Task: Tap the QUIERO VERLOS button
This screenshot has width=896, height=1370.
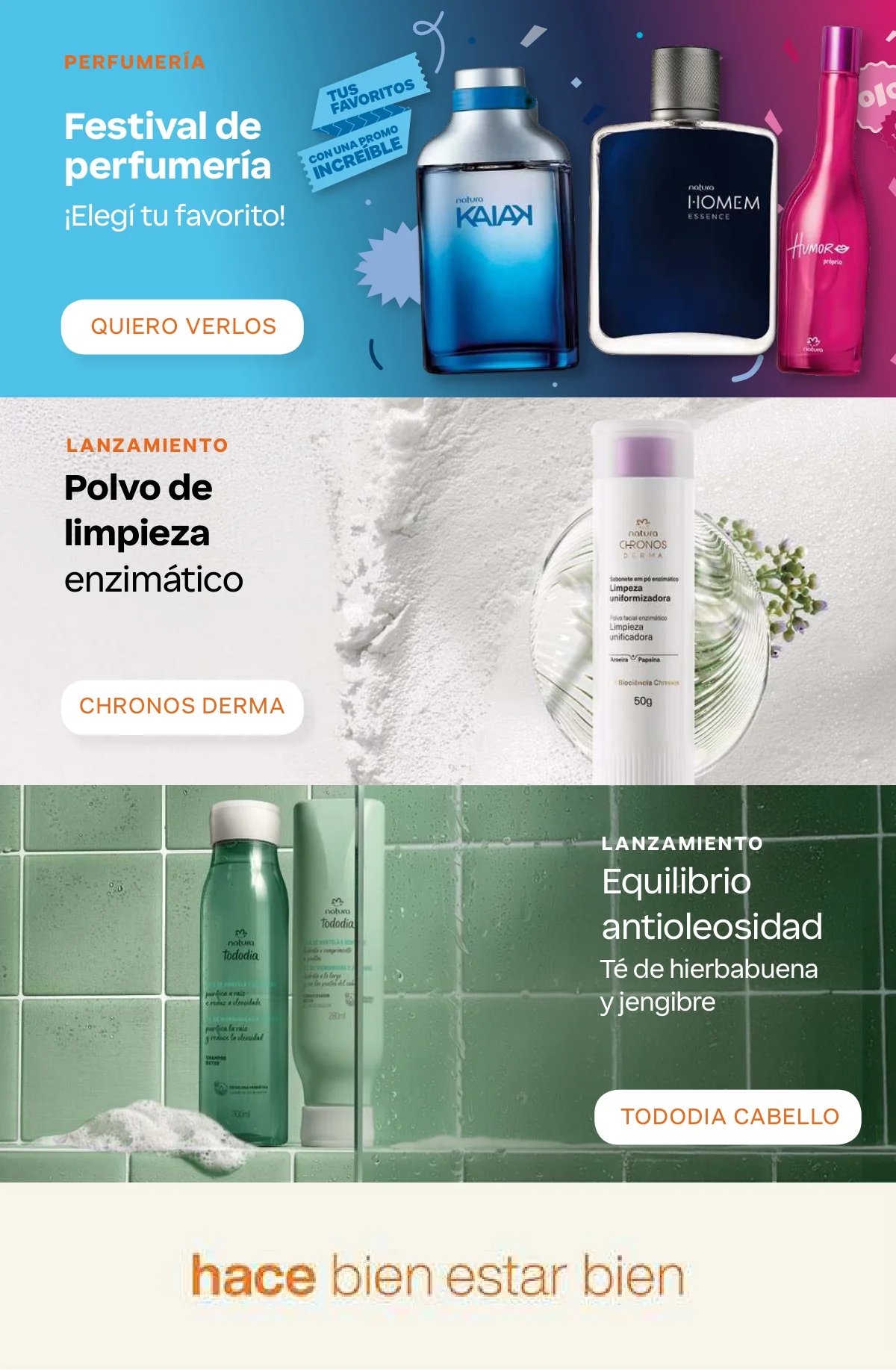Action: tap(182, 327)
